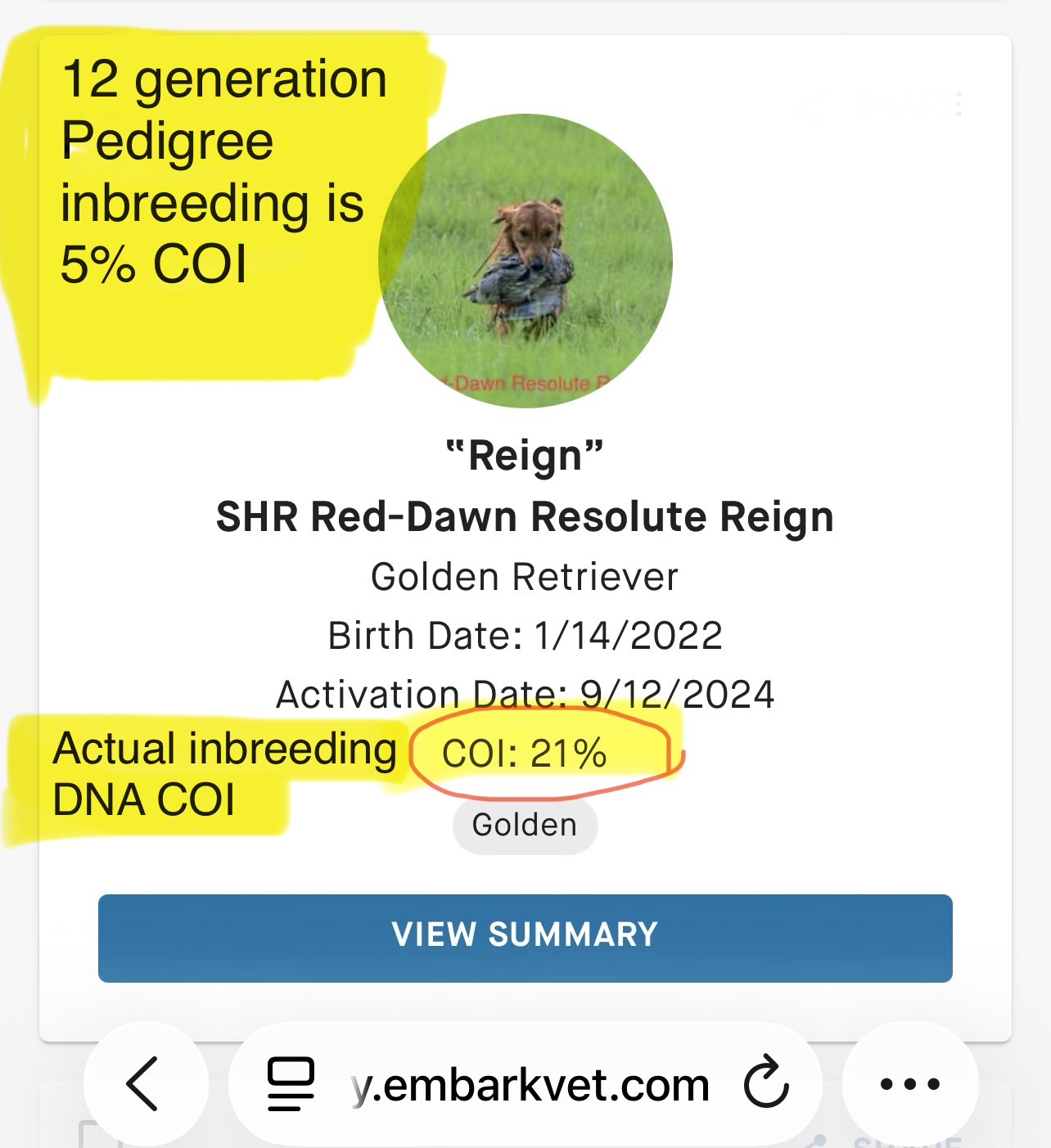Open the browser's three-dot more menu
This screenshot has height=1148, width=1051.
coord(909,1083)
